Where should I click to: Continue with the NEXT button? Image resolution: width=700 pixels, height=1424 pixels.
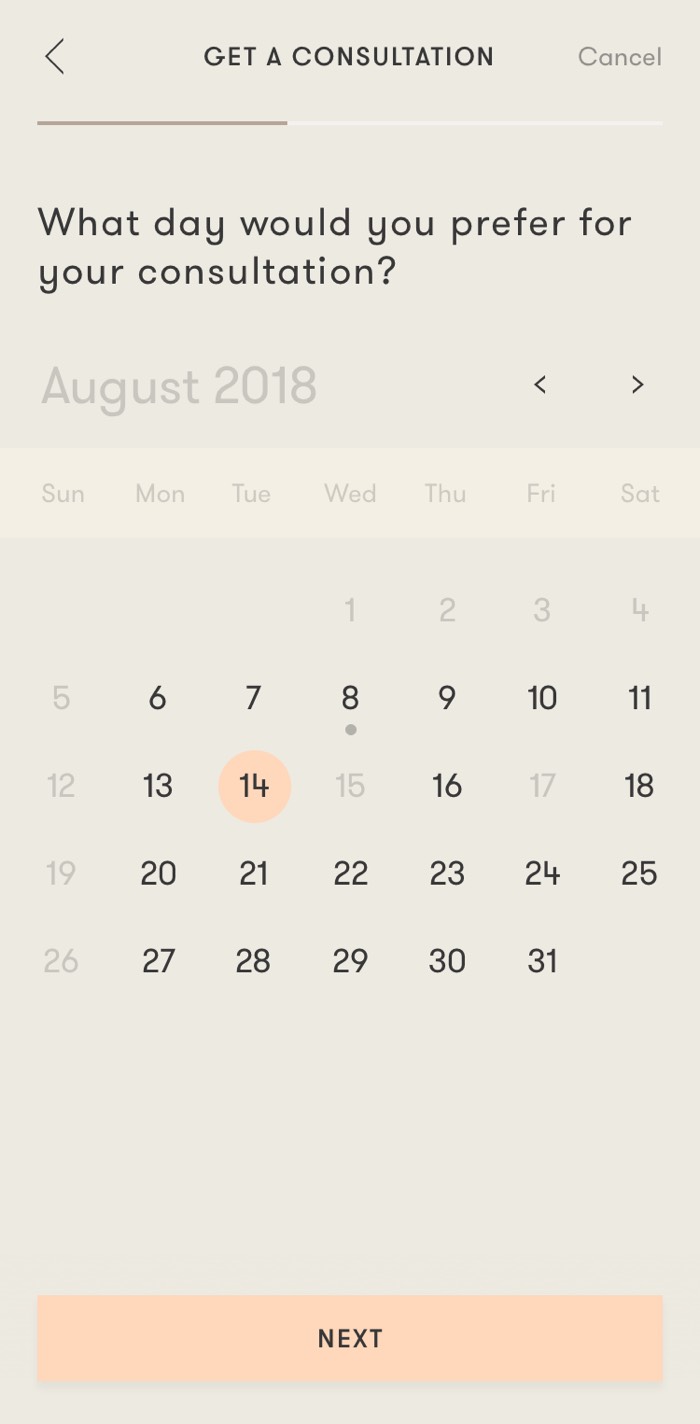pos(350,1338)
